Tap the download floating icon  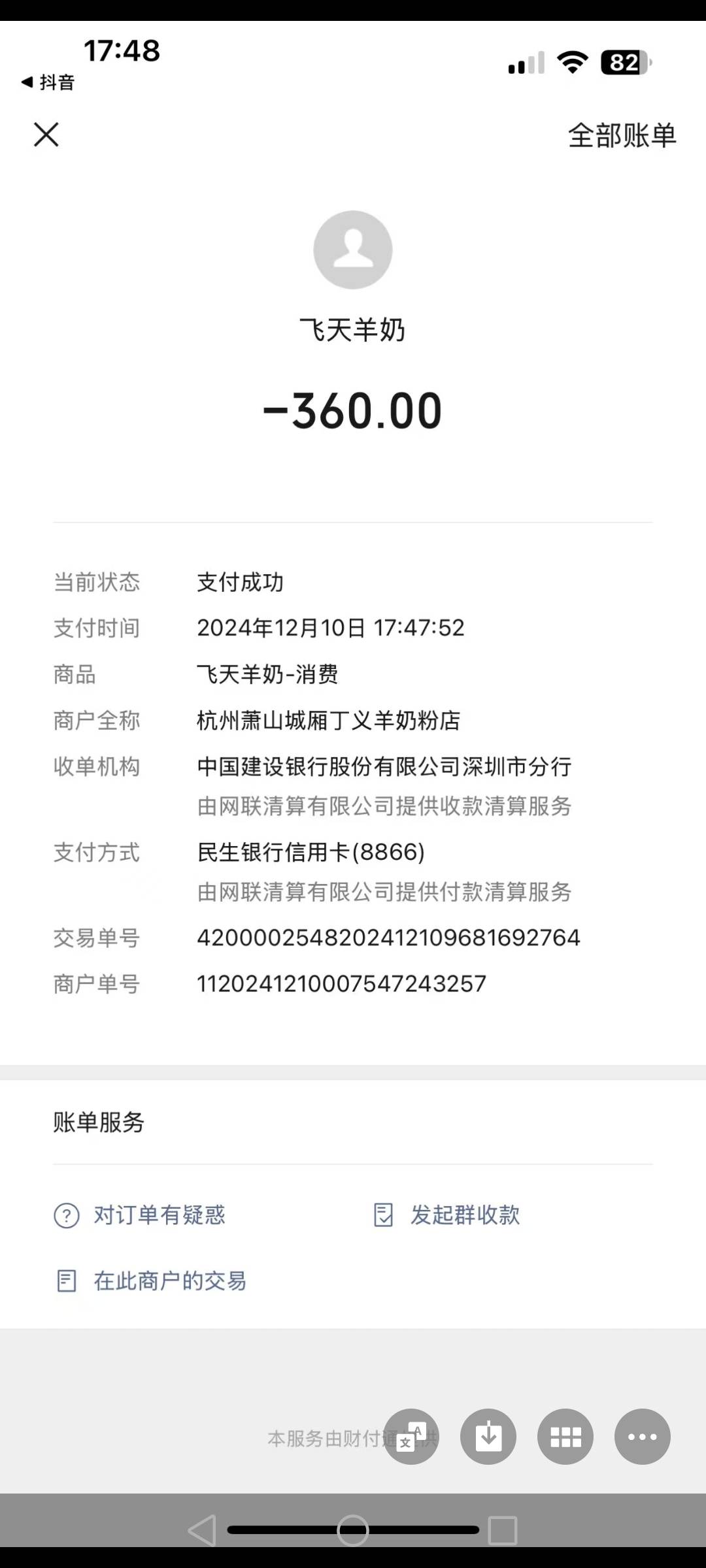(x=488, y=1436)
